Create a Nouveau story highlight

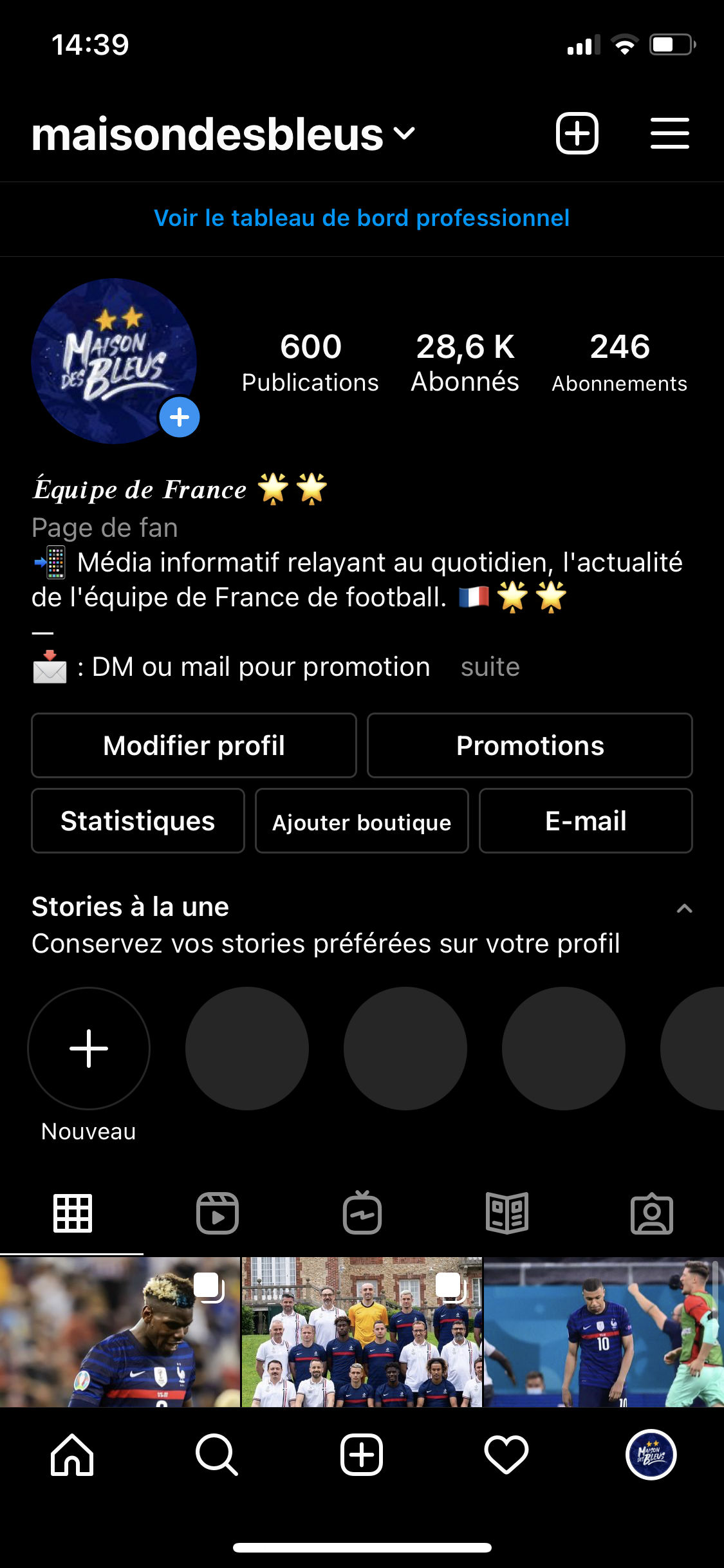(x=89, y=1049)
